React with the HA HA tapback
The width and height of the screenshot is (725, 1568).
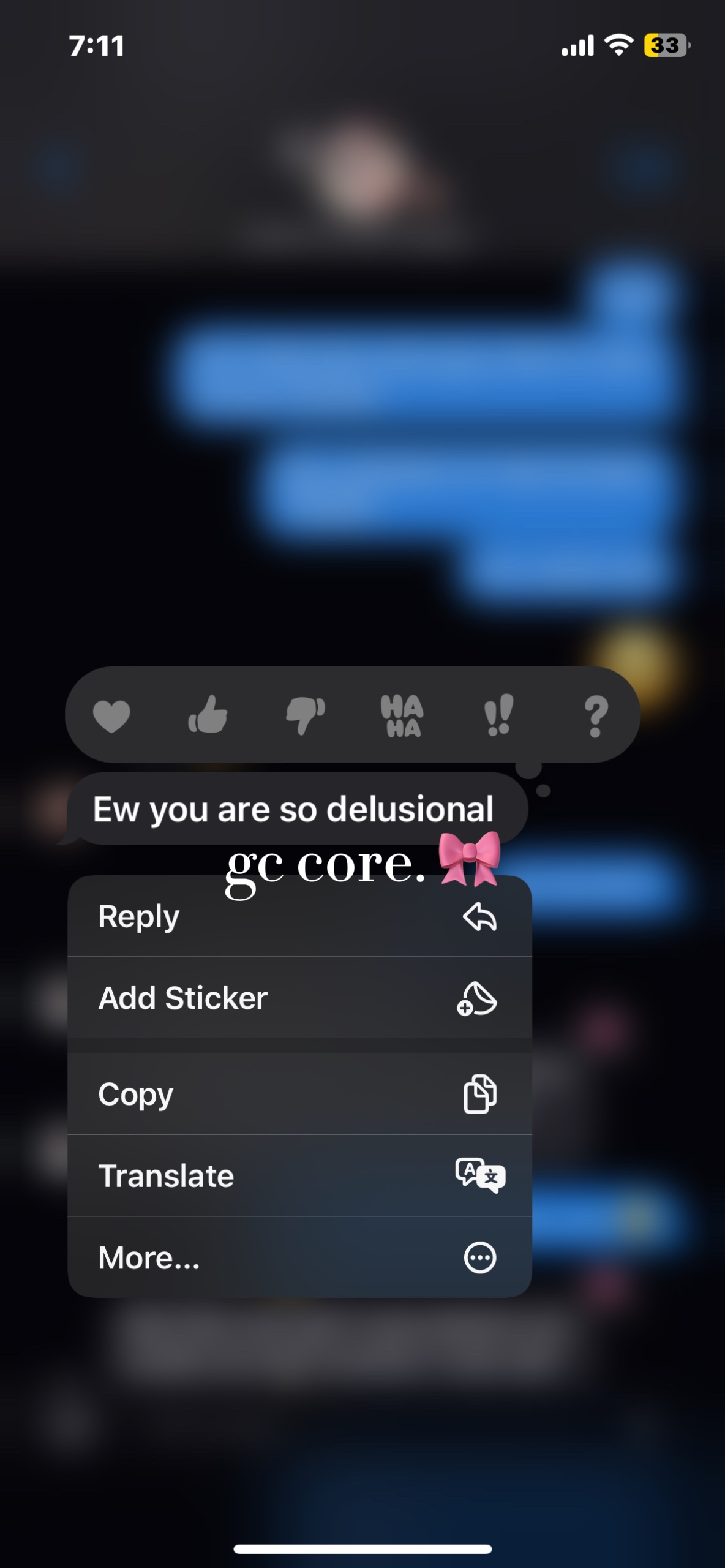pyautogui.click(x=402, y=715)
